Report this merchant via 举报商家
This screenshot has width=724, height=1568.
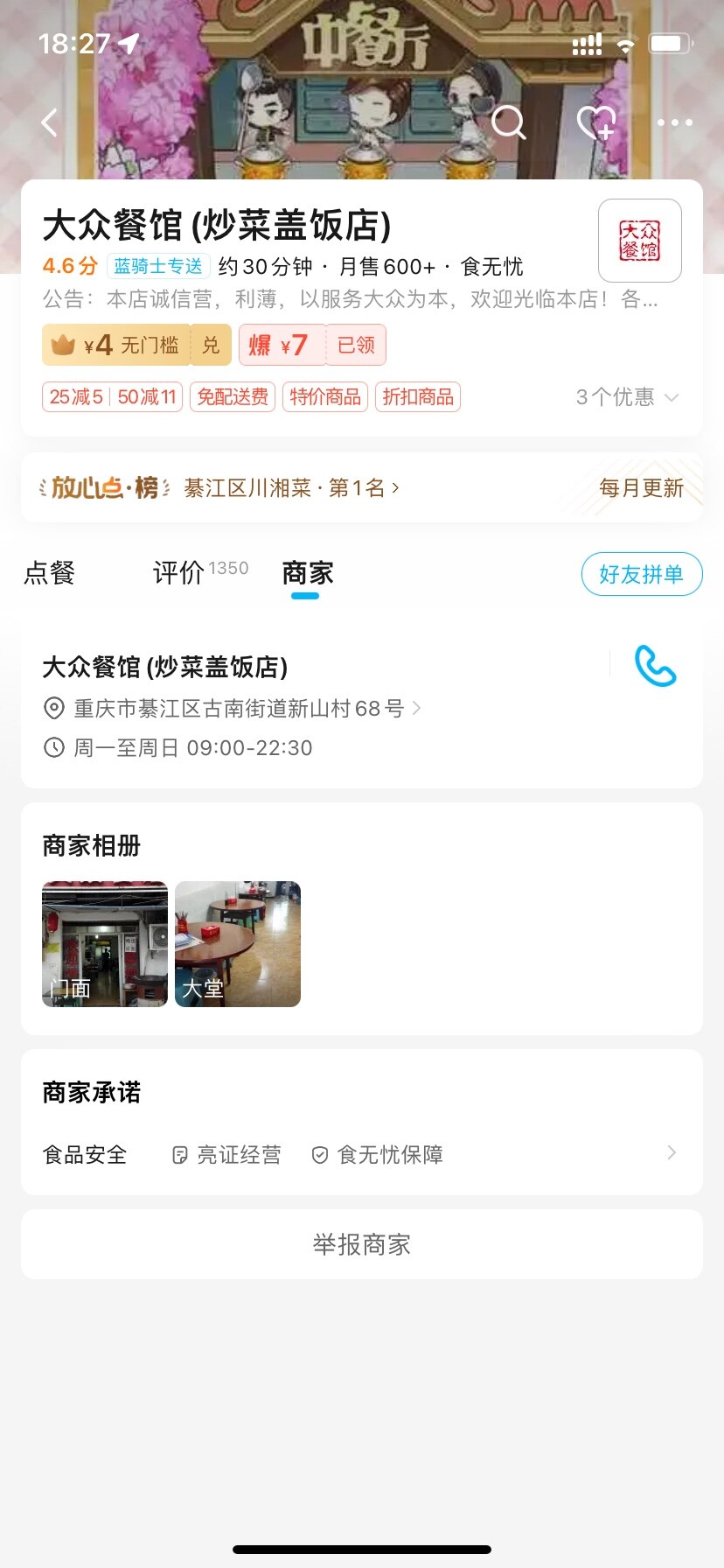coord(362,1244)
